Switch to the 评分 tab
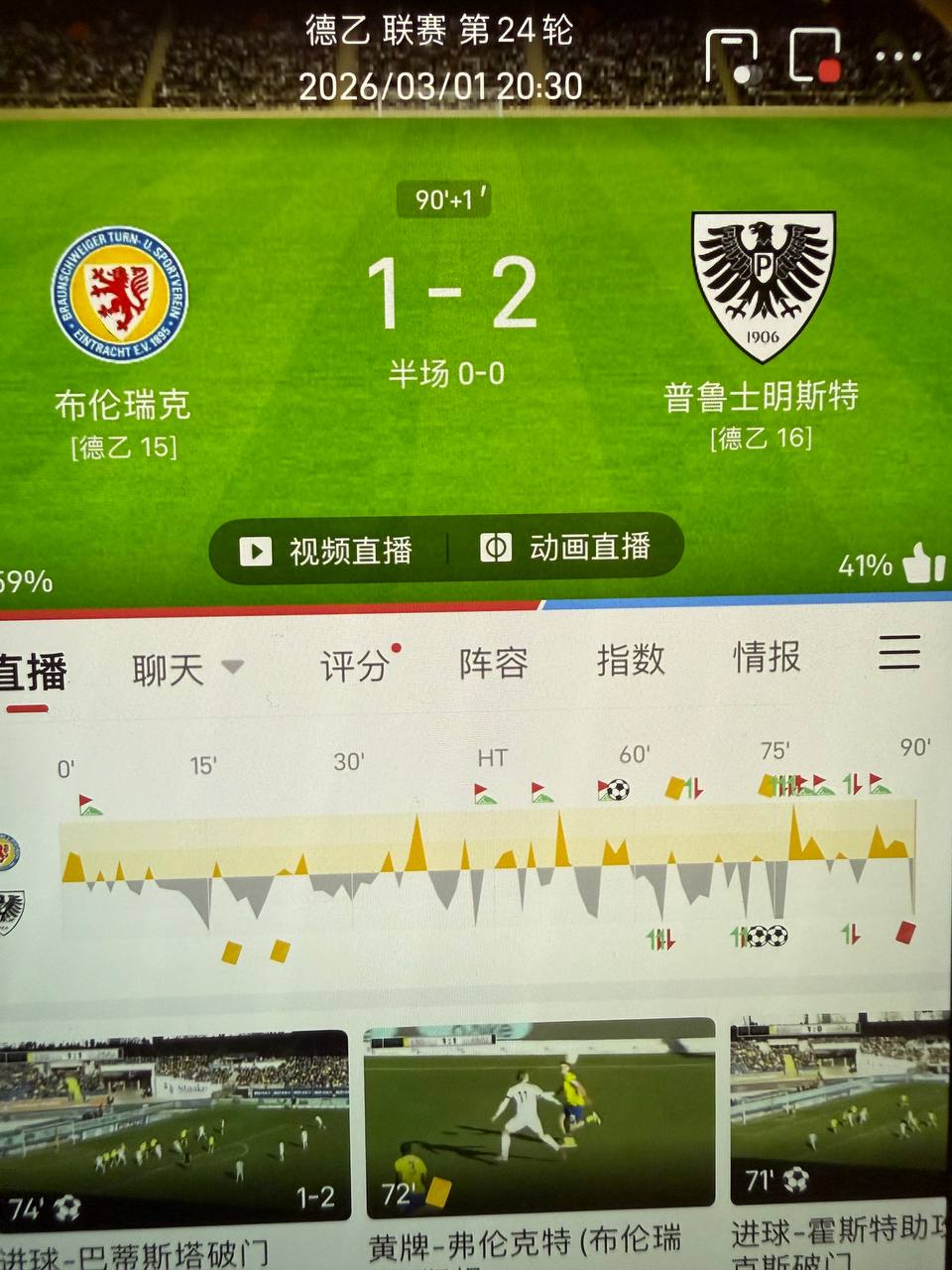Screen dimensions: 952x1270 [354, 666]
